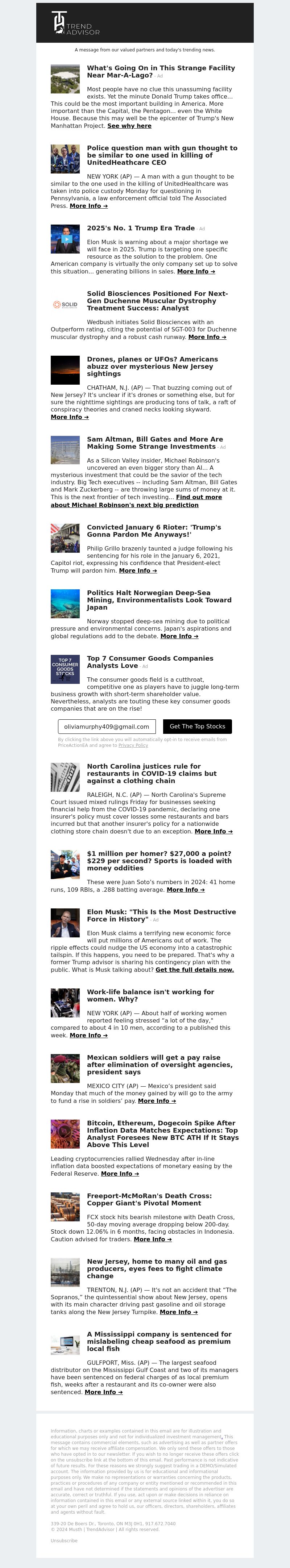Screen dimensions: 290x1568
Task: Tap the email address input field
Action: pos(107,726)
